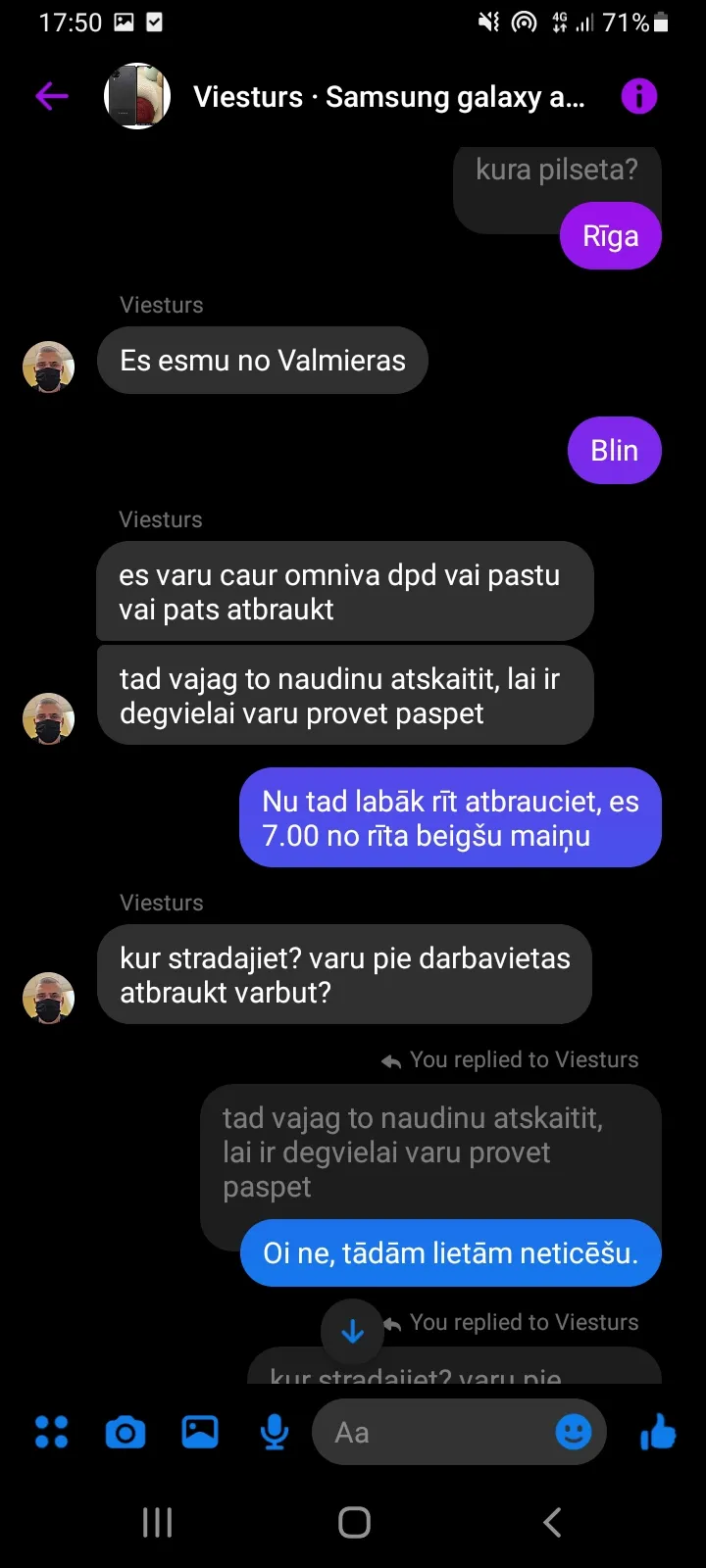706x1568 pixels.
Task: Open Viesturs Samsung galaxy chat header
Action: pyautogui.click(x=388, y=97)
